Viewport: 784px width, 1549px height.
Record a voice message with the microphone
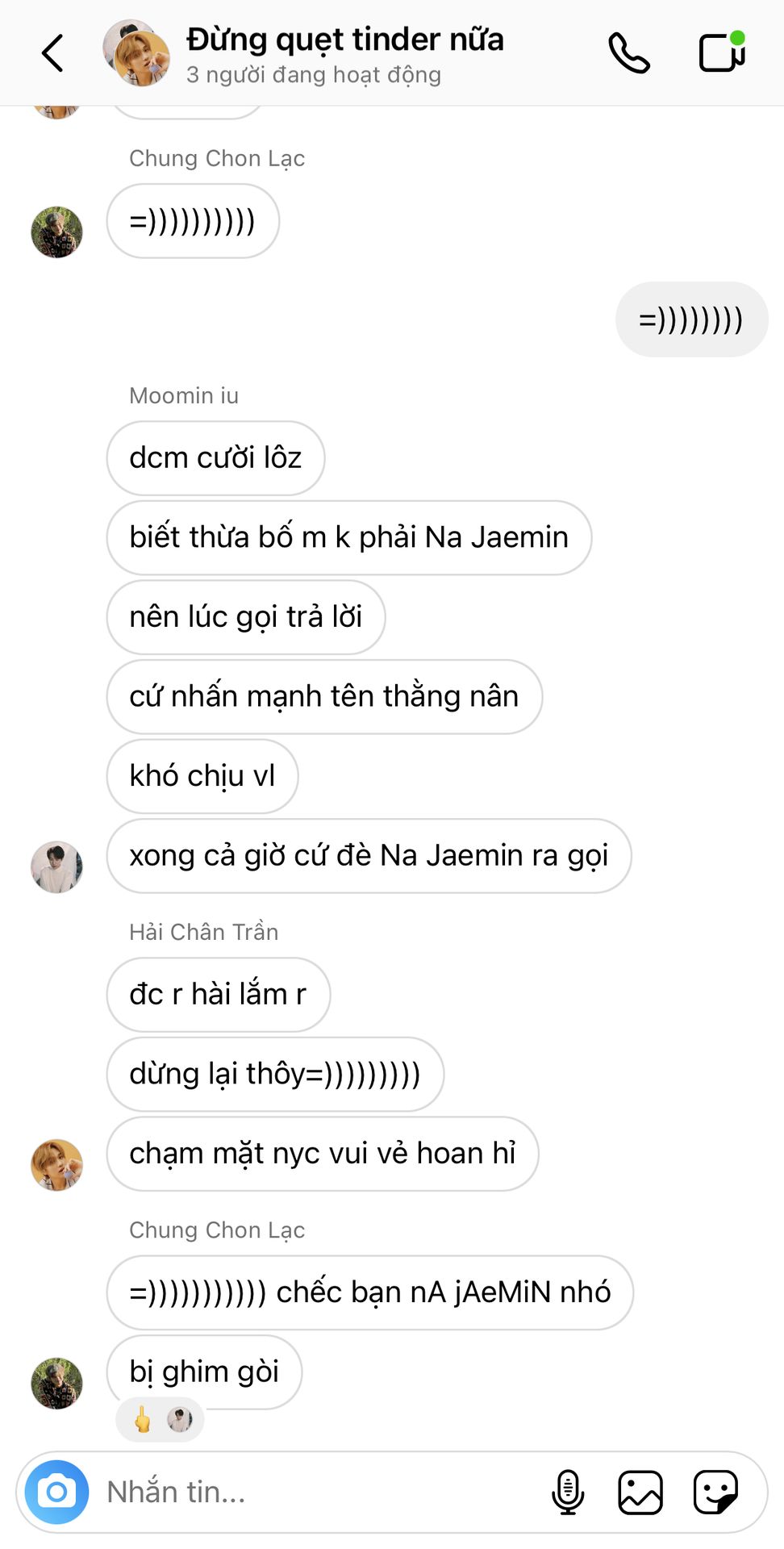click(x=567, y=1492)
